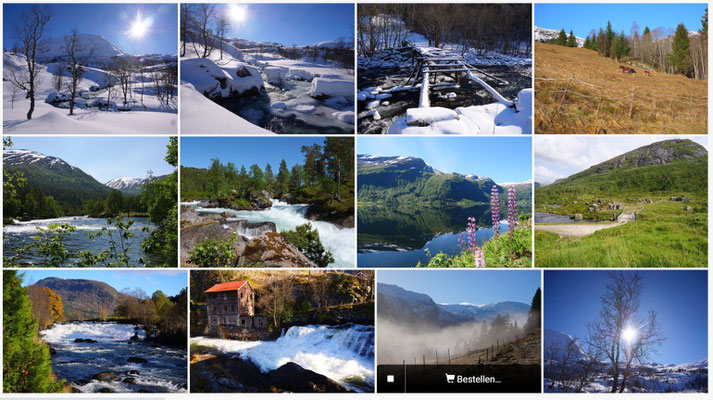Viewport: 713px width, 400px height.
Task: Open the river with green branches photo
Action: point(90,201)
